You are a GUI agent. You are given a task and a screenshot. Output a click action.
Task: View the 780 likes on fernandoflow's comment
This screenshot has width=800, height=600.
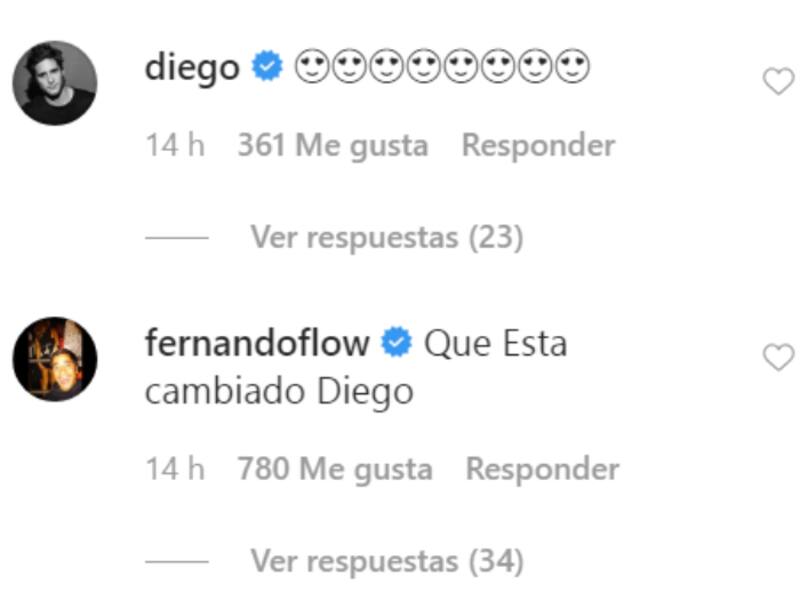point(334,469)
